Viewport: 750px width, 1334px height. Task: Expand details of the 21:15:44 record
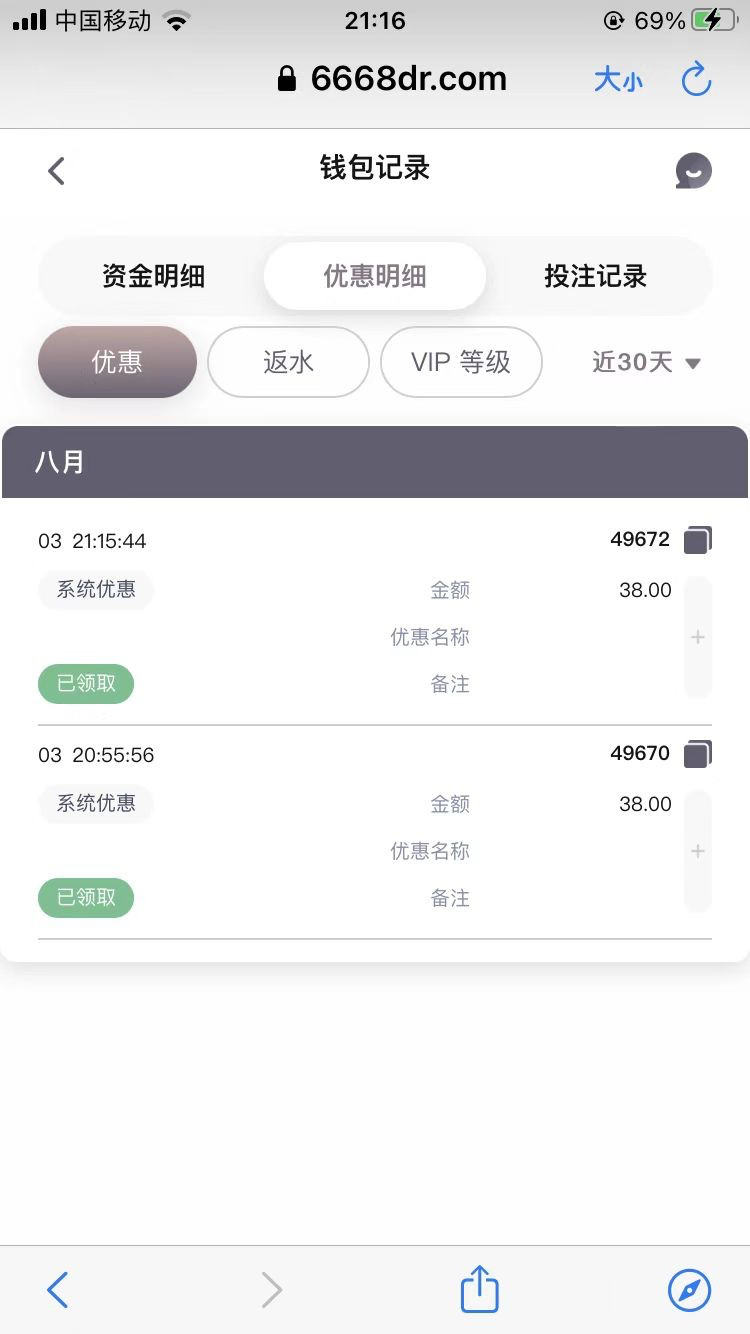point(698,637)
